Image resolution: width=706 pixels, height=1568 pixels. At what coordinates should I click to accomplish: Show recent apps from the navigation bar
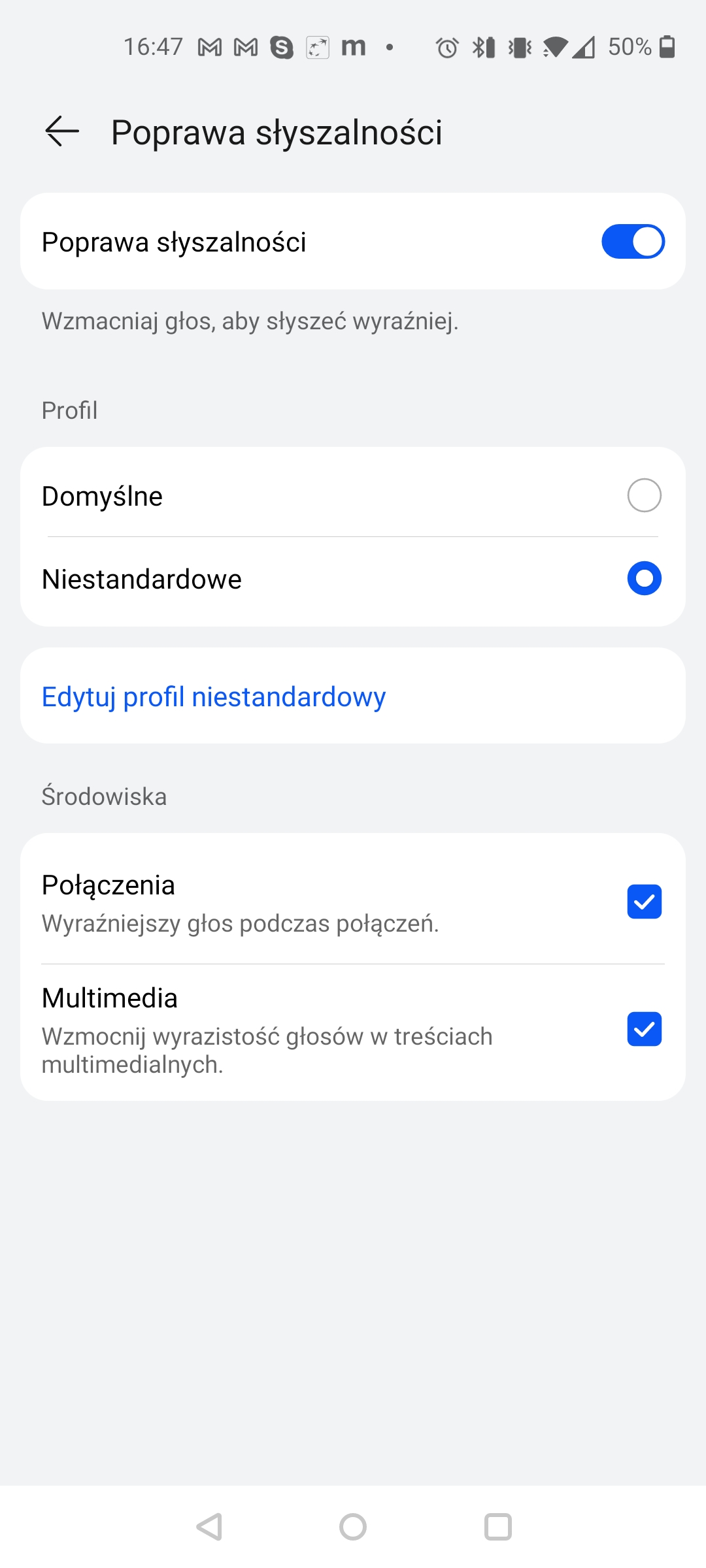tap(497, 1527)
